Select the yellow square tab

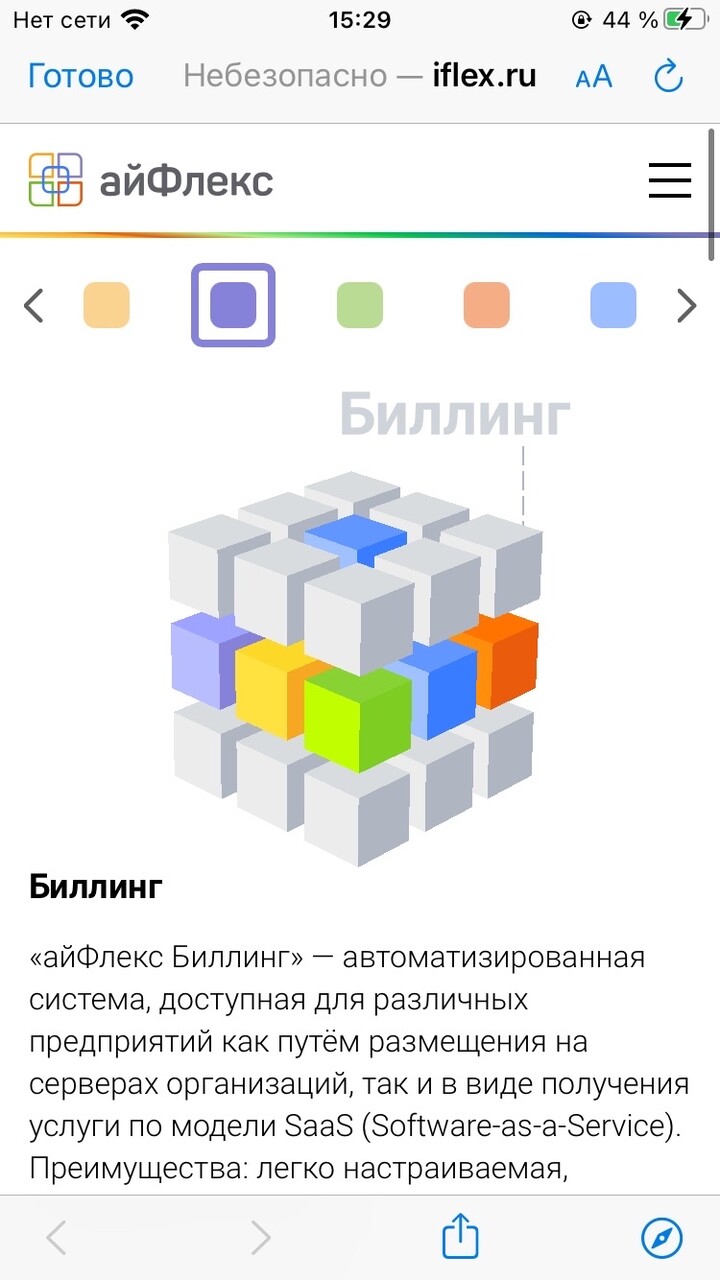point(106,305)
